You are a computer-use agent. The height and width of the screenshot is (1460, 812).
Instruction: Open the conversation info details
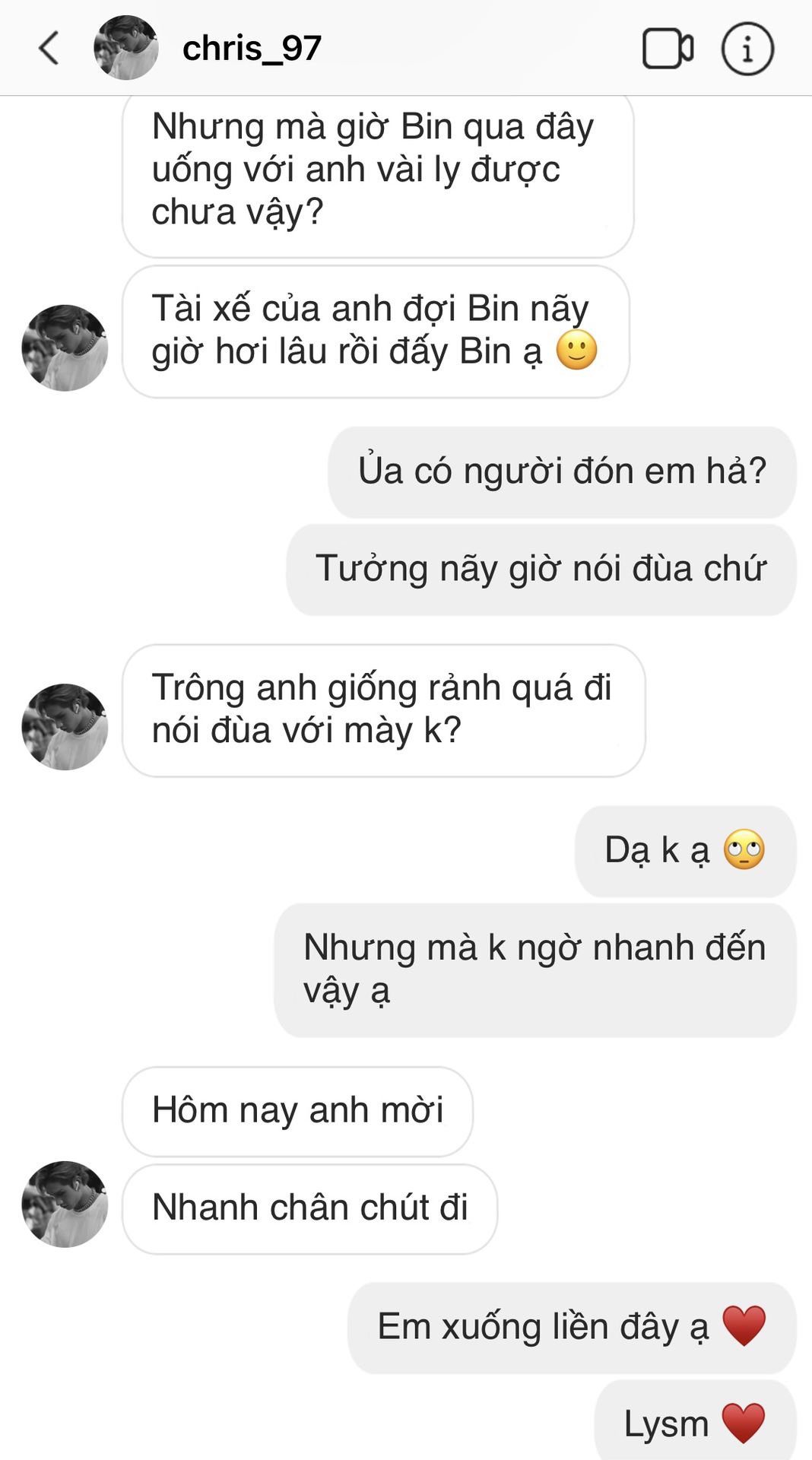[747, 49]
